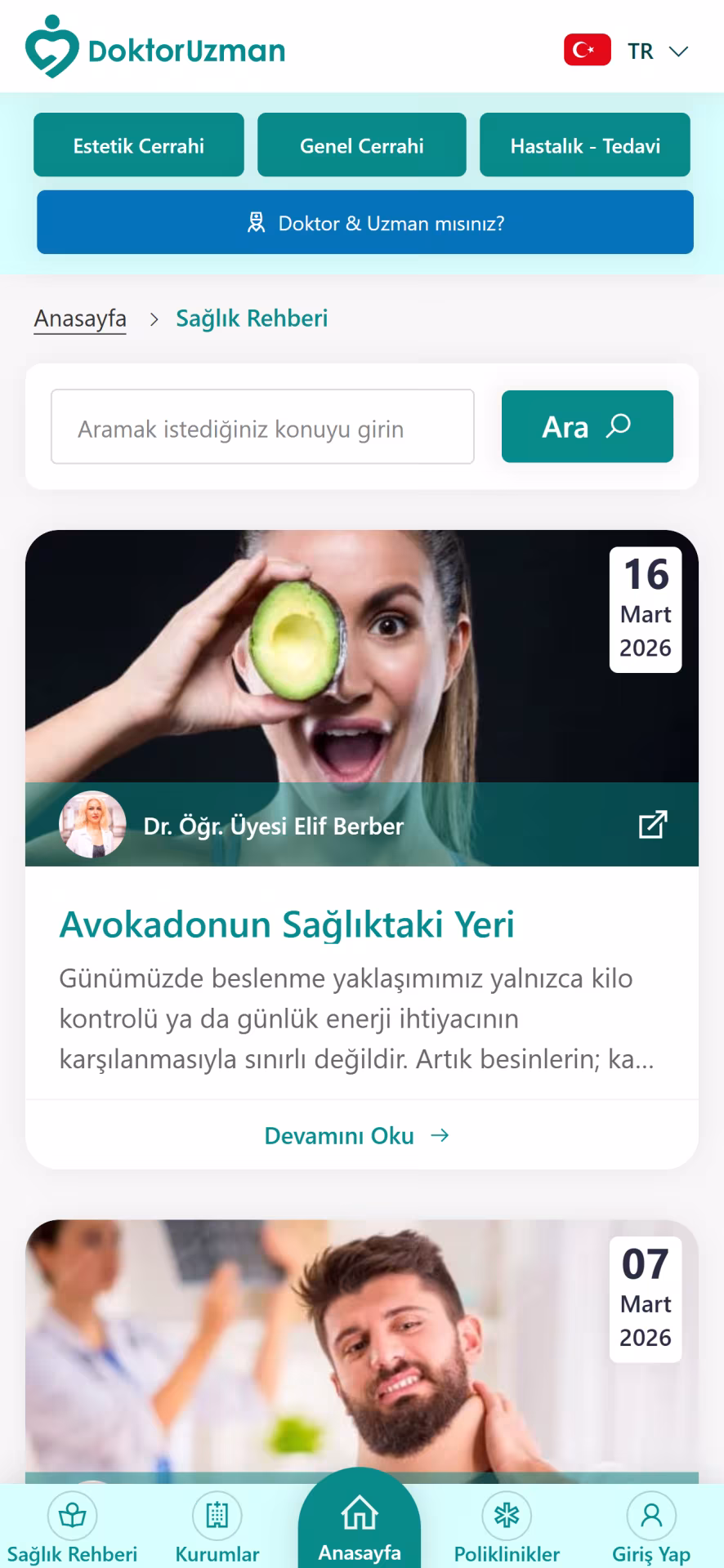Switch to the Sağlık Rehberi tab
This screenshot has width=724, height=1568.
pyautogui.click(x=72, y=1527)
